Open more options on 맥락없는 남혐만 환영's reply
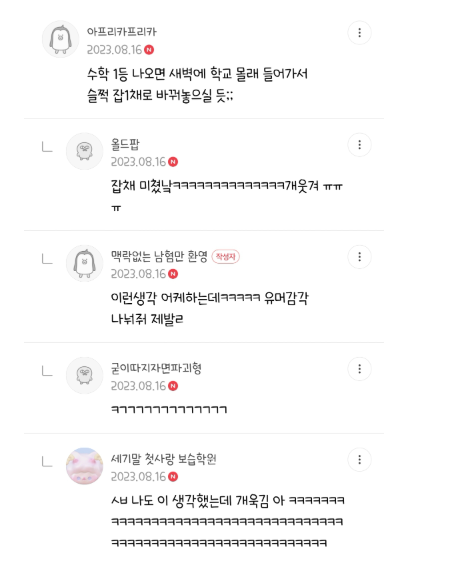The image size is (469, 581). [359, 257]
